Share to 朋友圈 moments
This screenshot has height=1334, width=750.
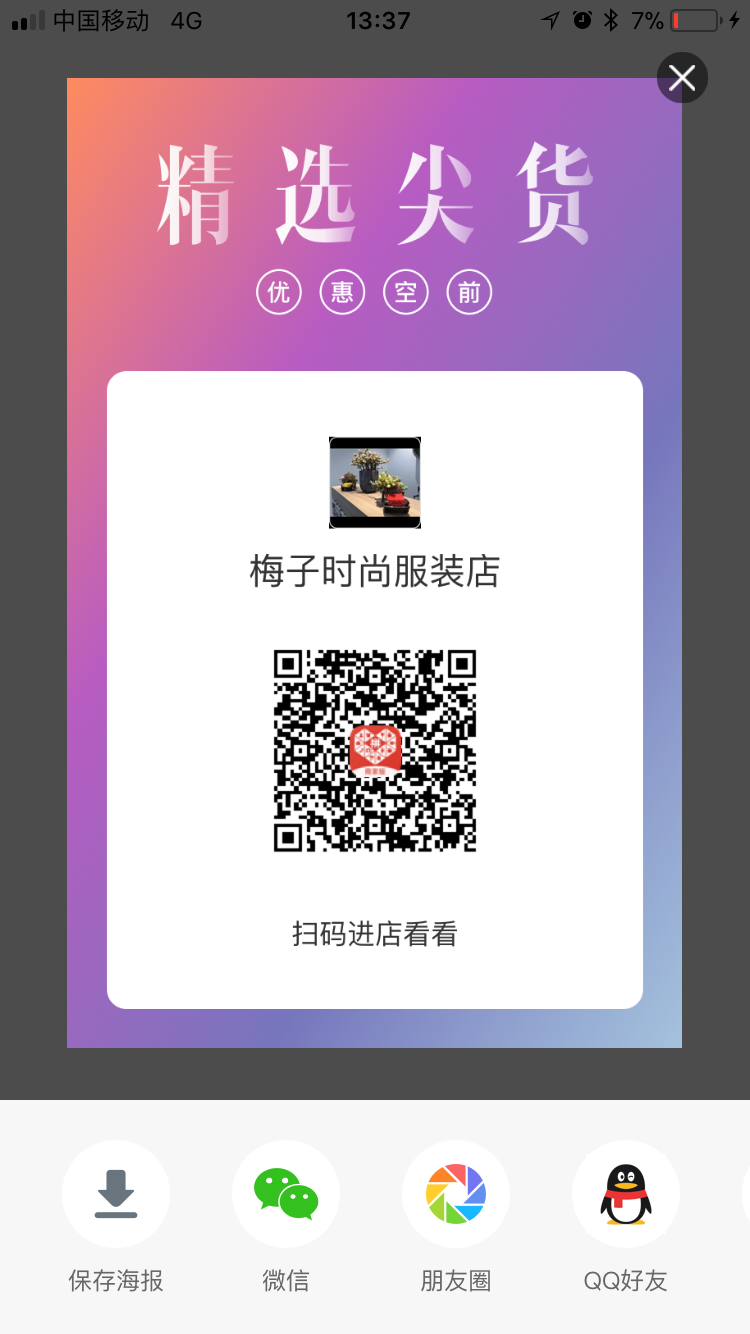pyautogui.click(x=456, y=1194)
